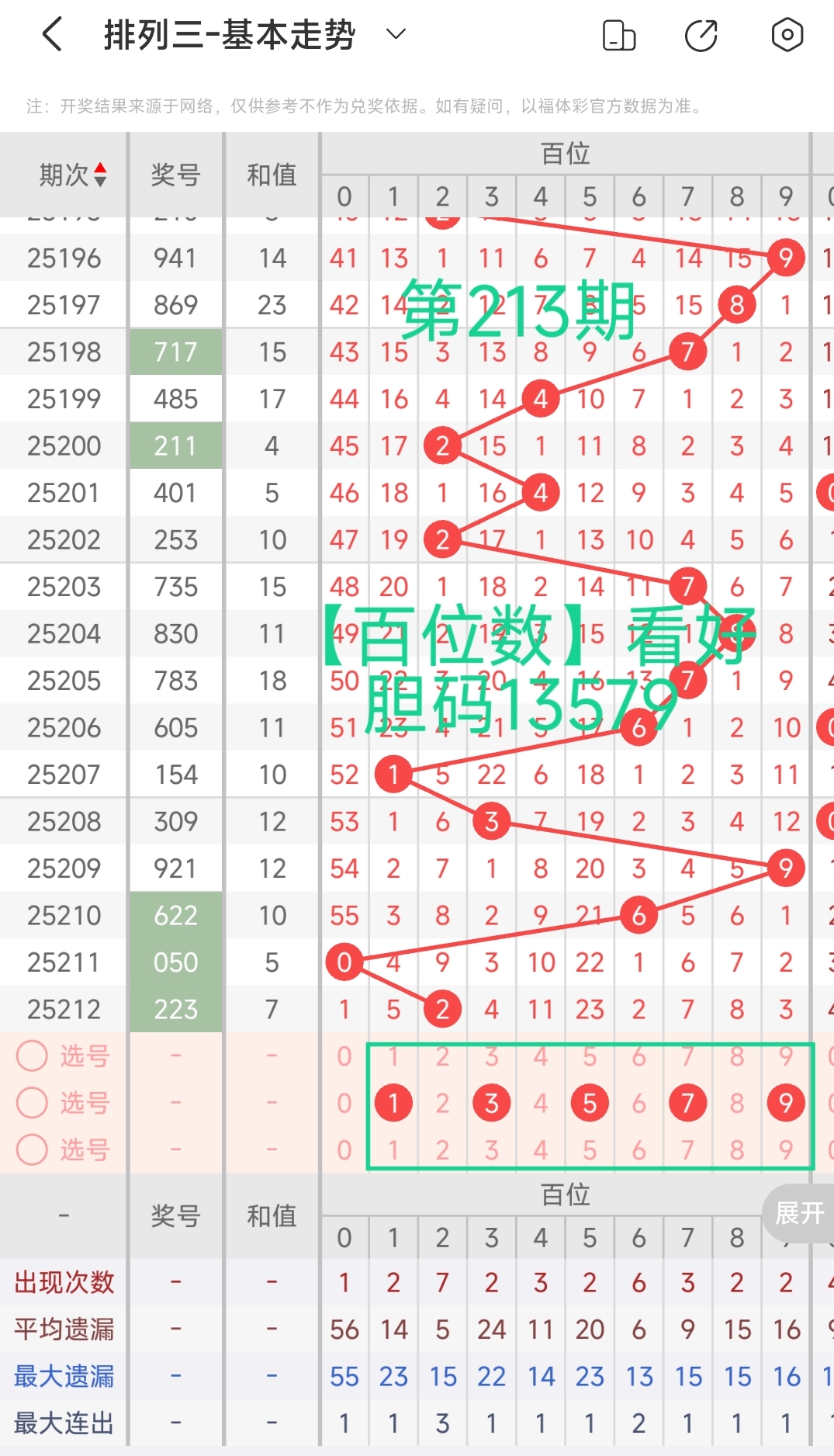834x1456 pixels.
Task: Open the 排列三-基本走势 title dropdown
Action: click(x=394, y=35)
